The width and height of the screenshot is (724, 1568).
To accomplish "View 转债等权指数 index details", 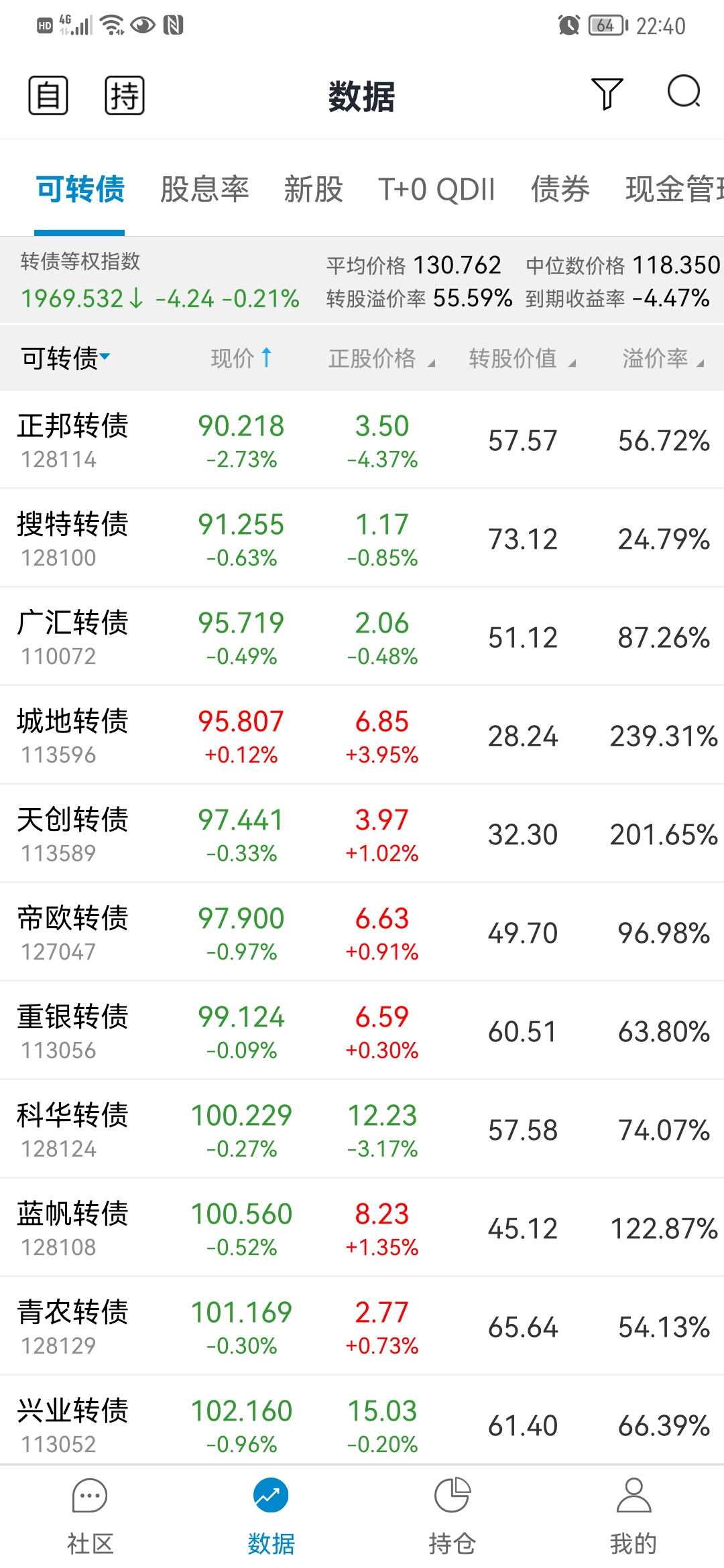I will [x=160, y=281].
